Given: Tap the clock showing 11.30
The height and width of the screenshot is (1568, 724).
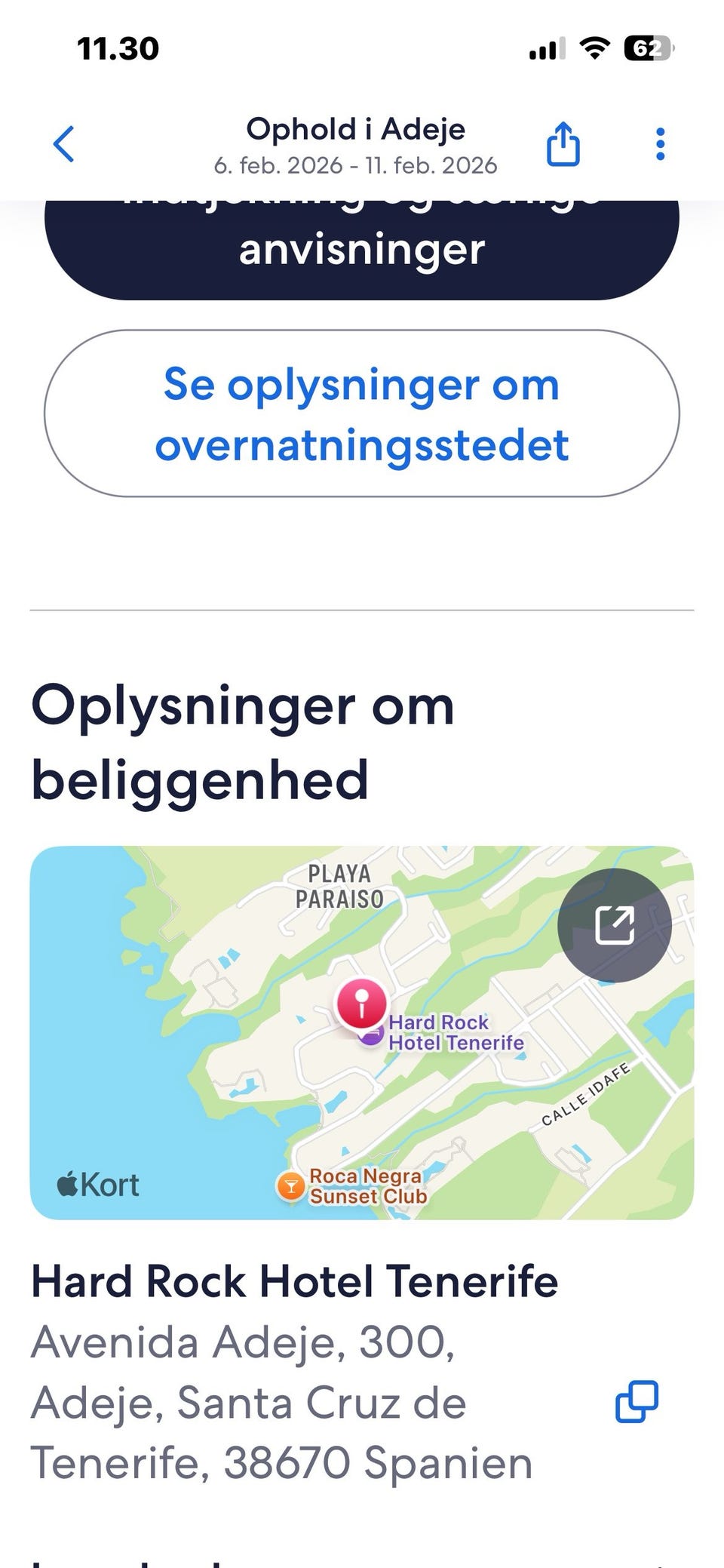Looking at the screenshot, I should click(x=117, y=48).
